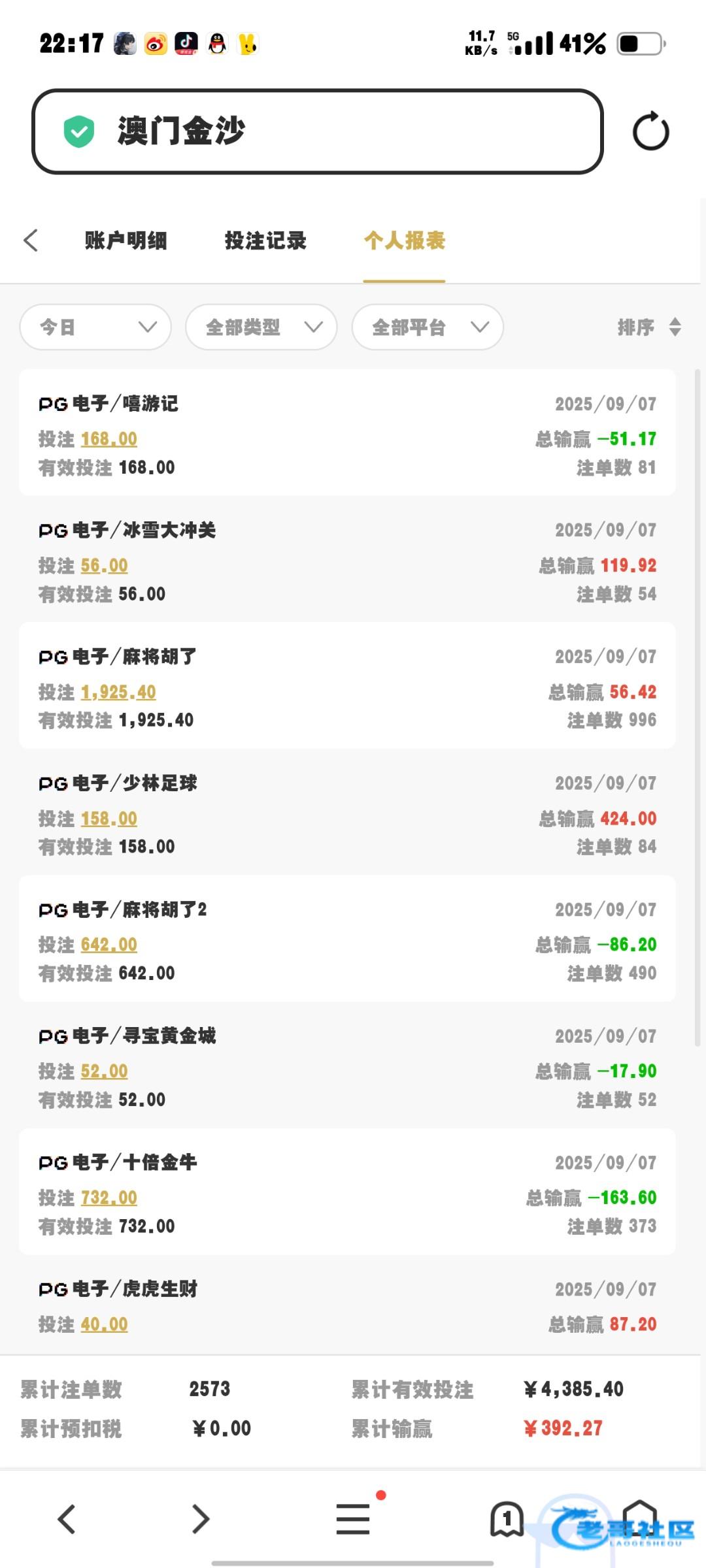The height and width of the screenshot is (1568, 706).
Task: Tap the 澳门金沙 address bar
Action: (317, 131)
